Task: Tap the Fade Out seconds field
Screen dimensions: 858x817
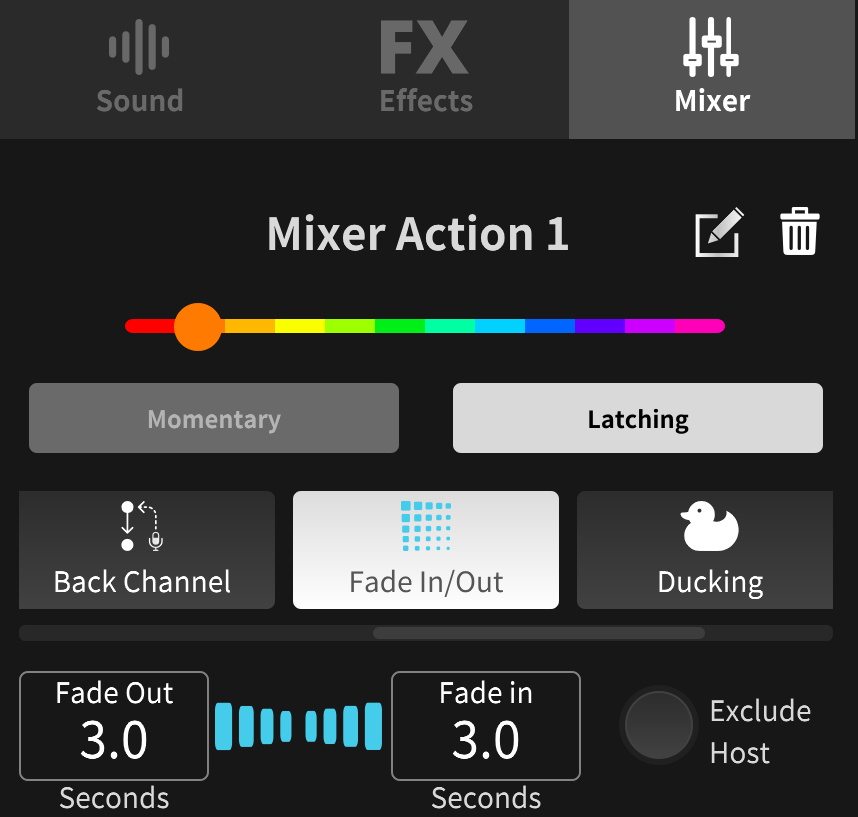Action: click(114, 726)
